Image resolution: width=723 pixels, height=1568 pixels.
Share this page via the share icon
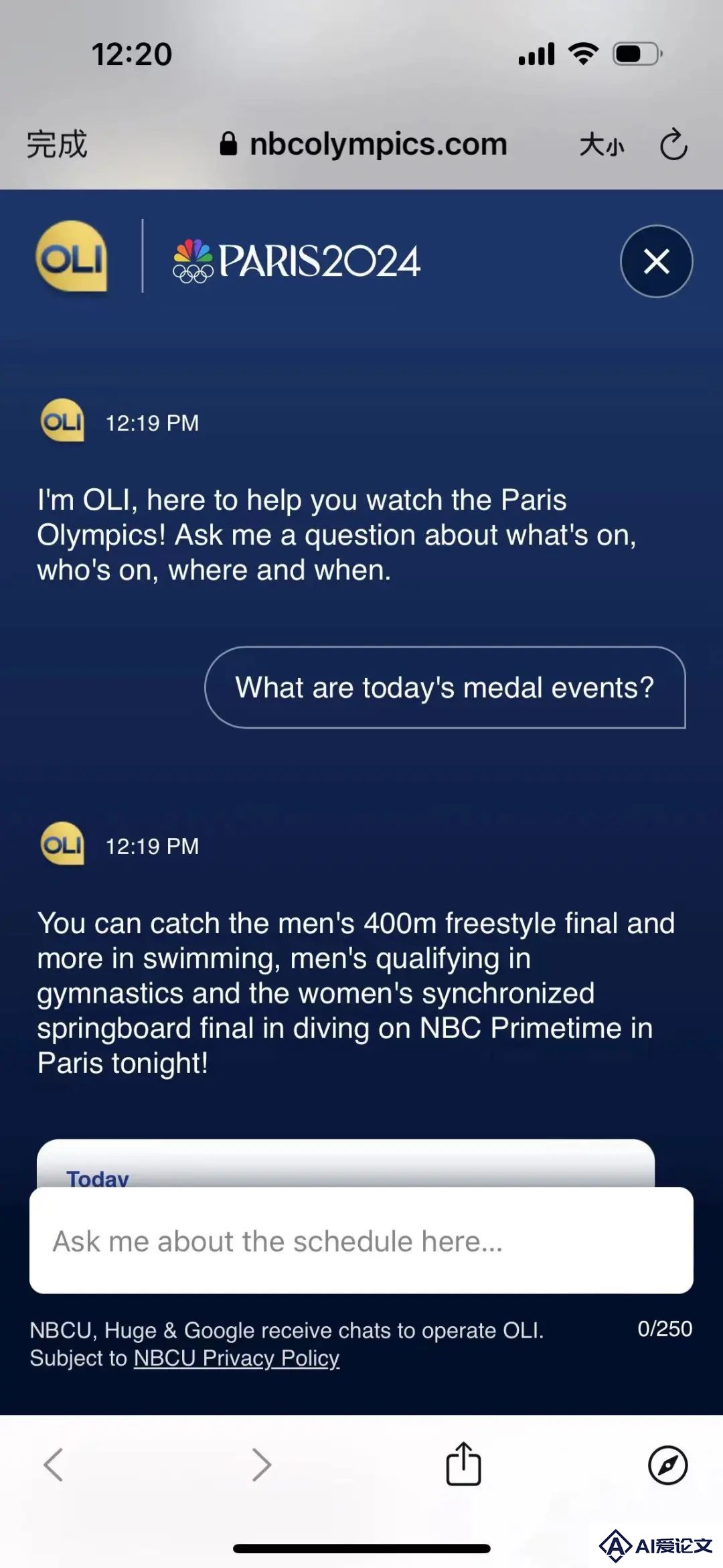coord(463,1464)
